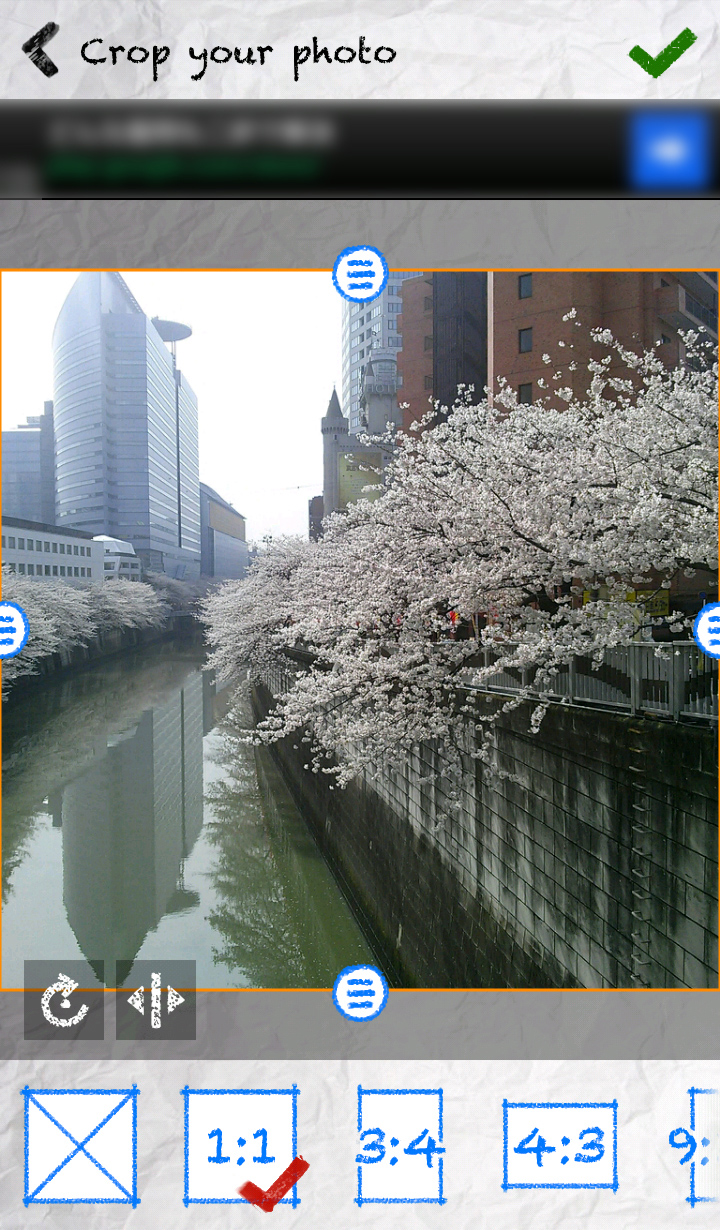Select the free-form crop option
This screenshot has width=720, height=1230.
pos(81,1146)
